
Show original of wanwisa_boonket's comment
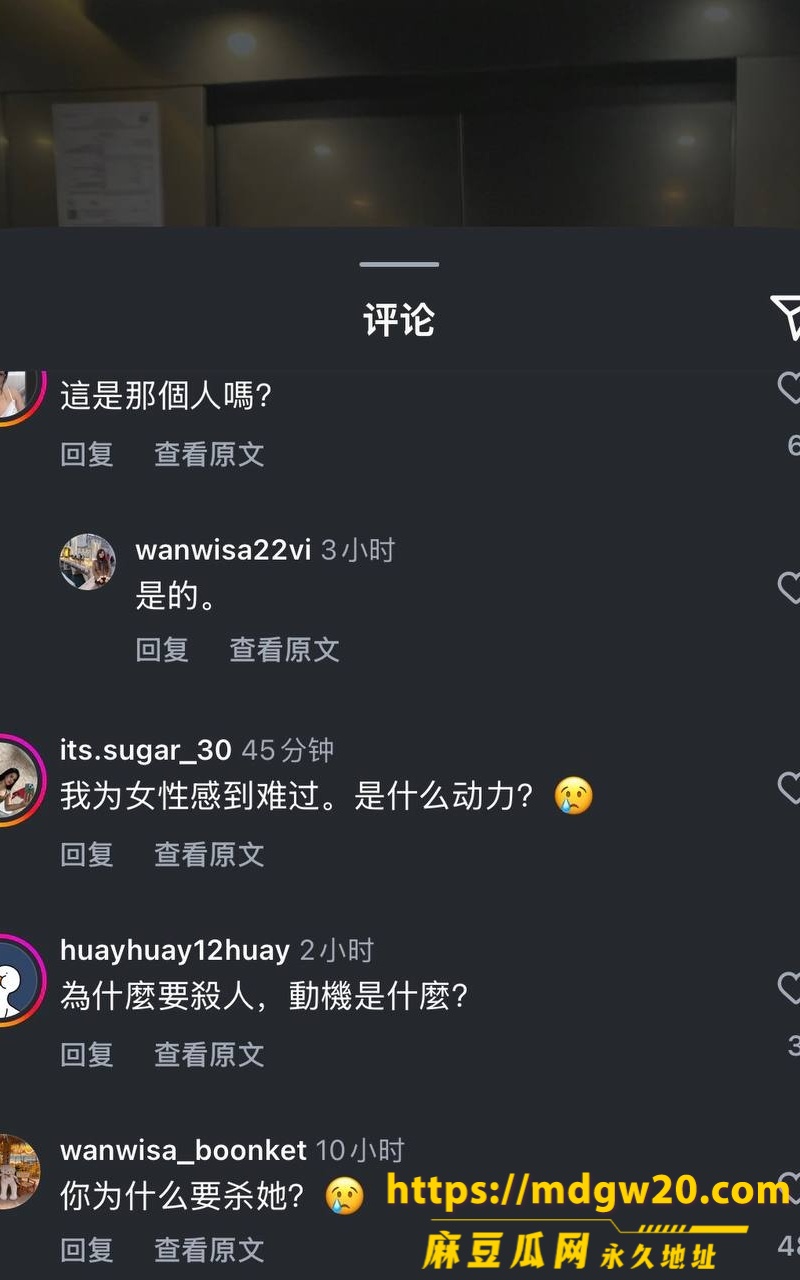[x=209, y=1250]
